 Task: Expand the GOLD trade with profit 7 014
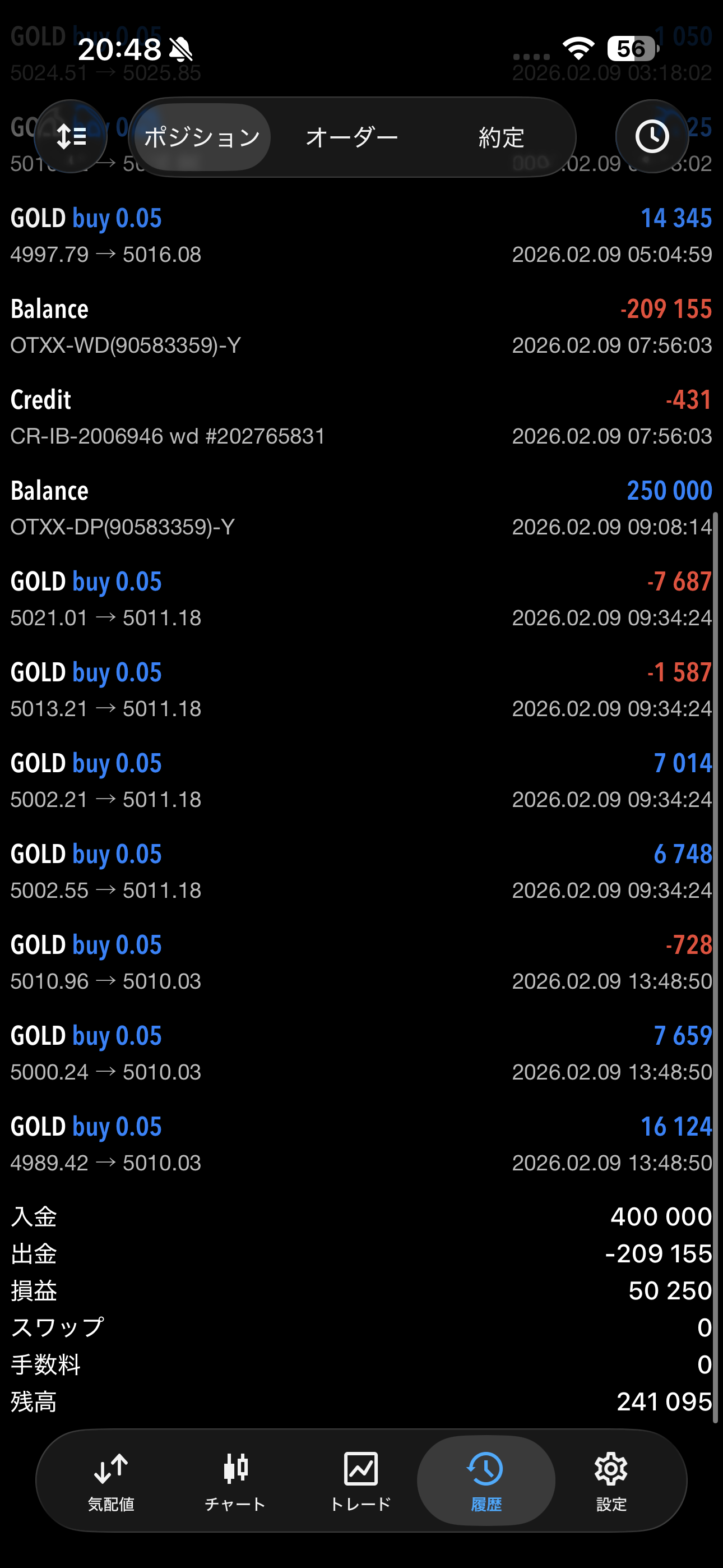point(361,780)
